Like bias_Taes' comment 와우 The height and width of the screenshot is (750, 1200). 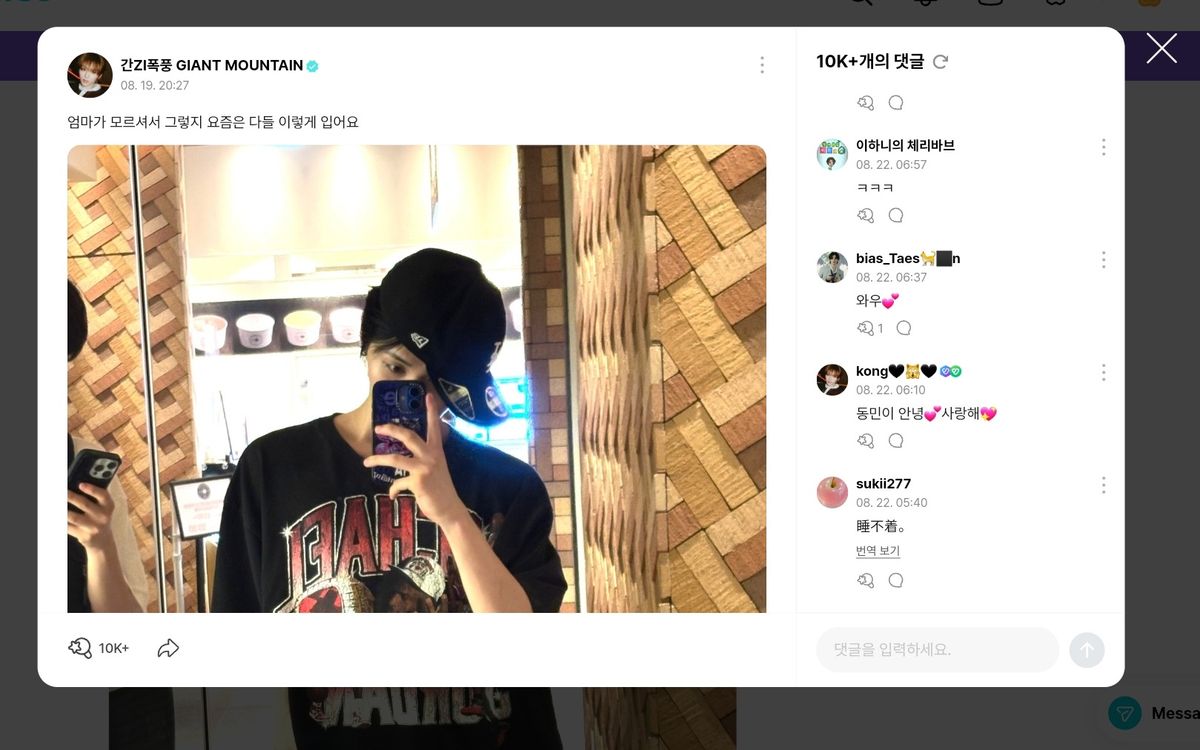click(866, 328)
